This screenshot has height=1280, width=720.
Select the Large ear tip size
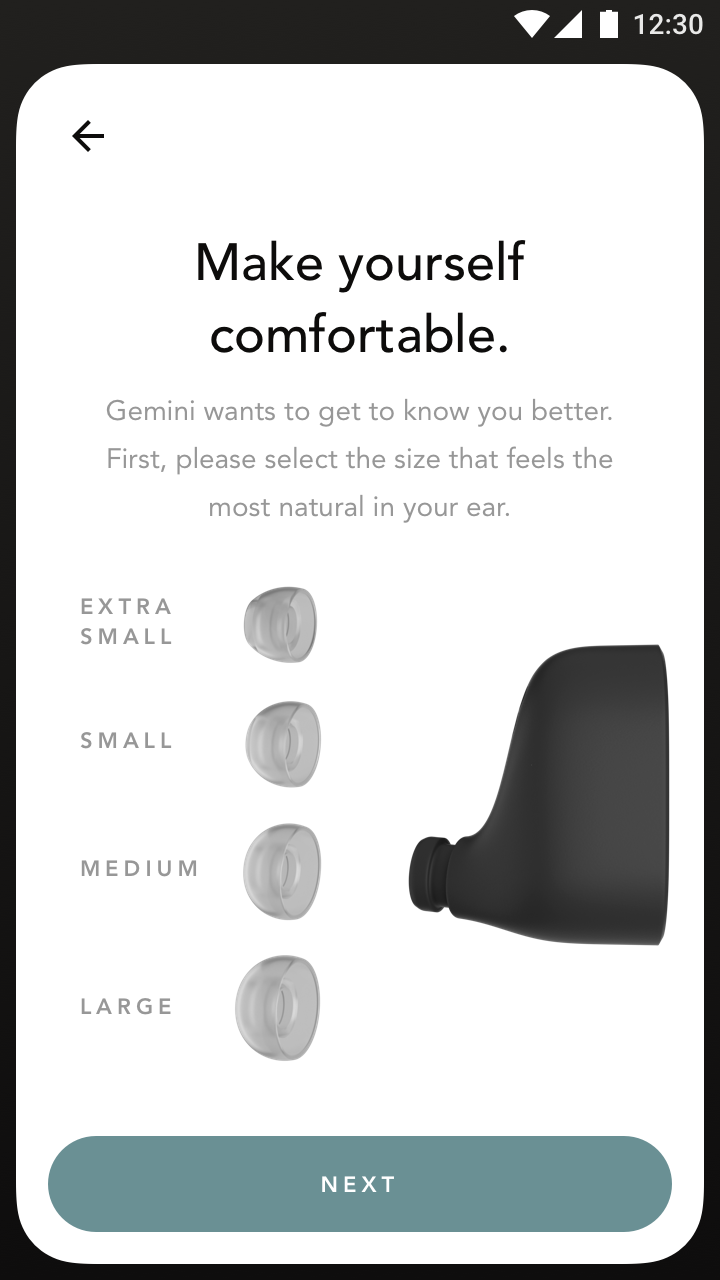(277, 1007)
